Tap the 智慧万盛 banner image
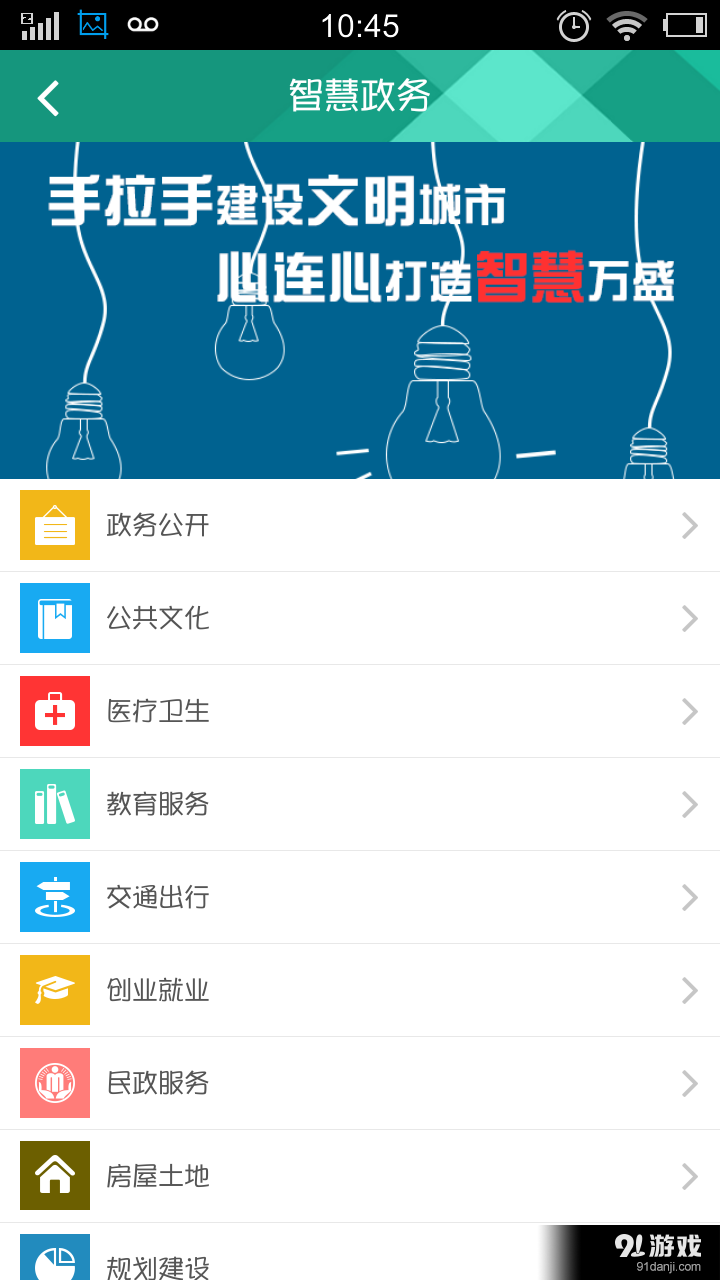 [360, 310]
